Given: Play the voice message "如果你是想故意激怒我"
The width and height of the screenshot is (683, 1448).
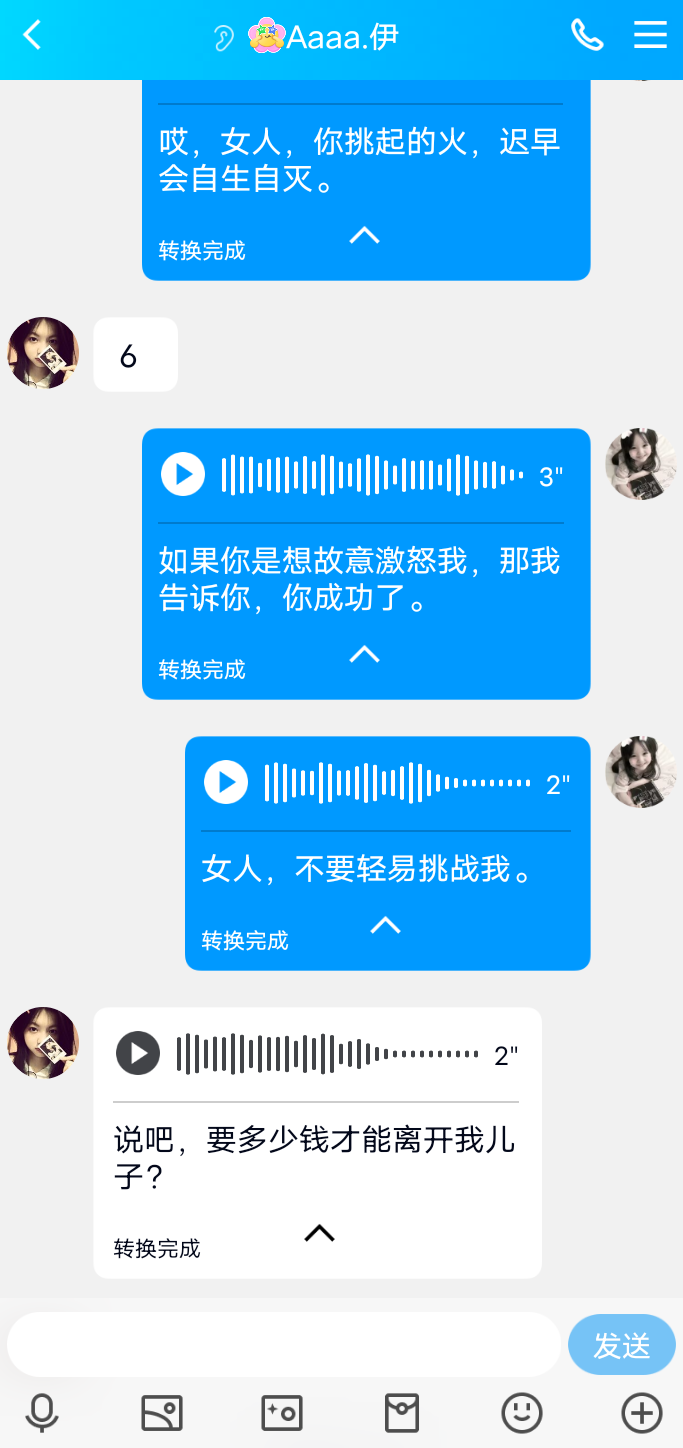Looking at the screenshot, I should [x=183, y=474].
